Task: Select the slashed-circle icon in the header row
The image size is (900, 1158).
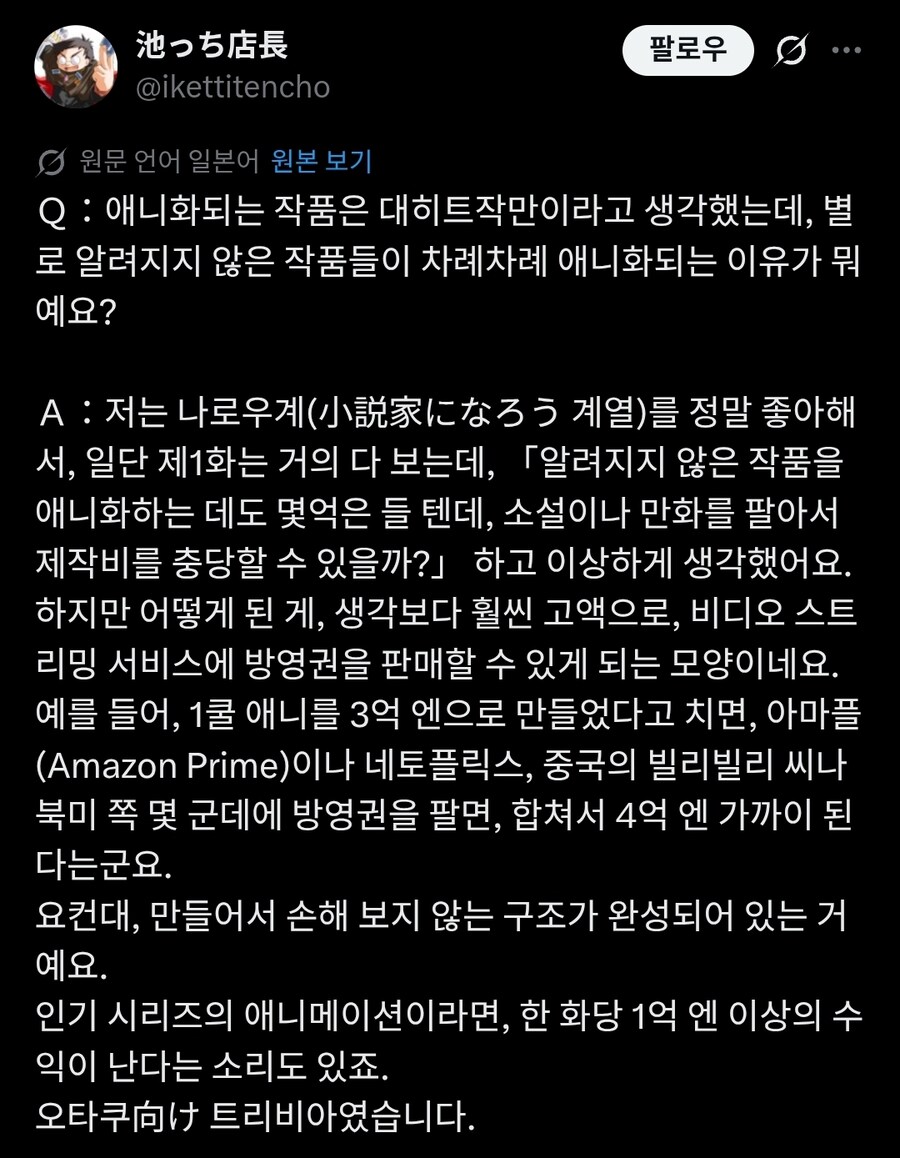Action: 793,50
